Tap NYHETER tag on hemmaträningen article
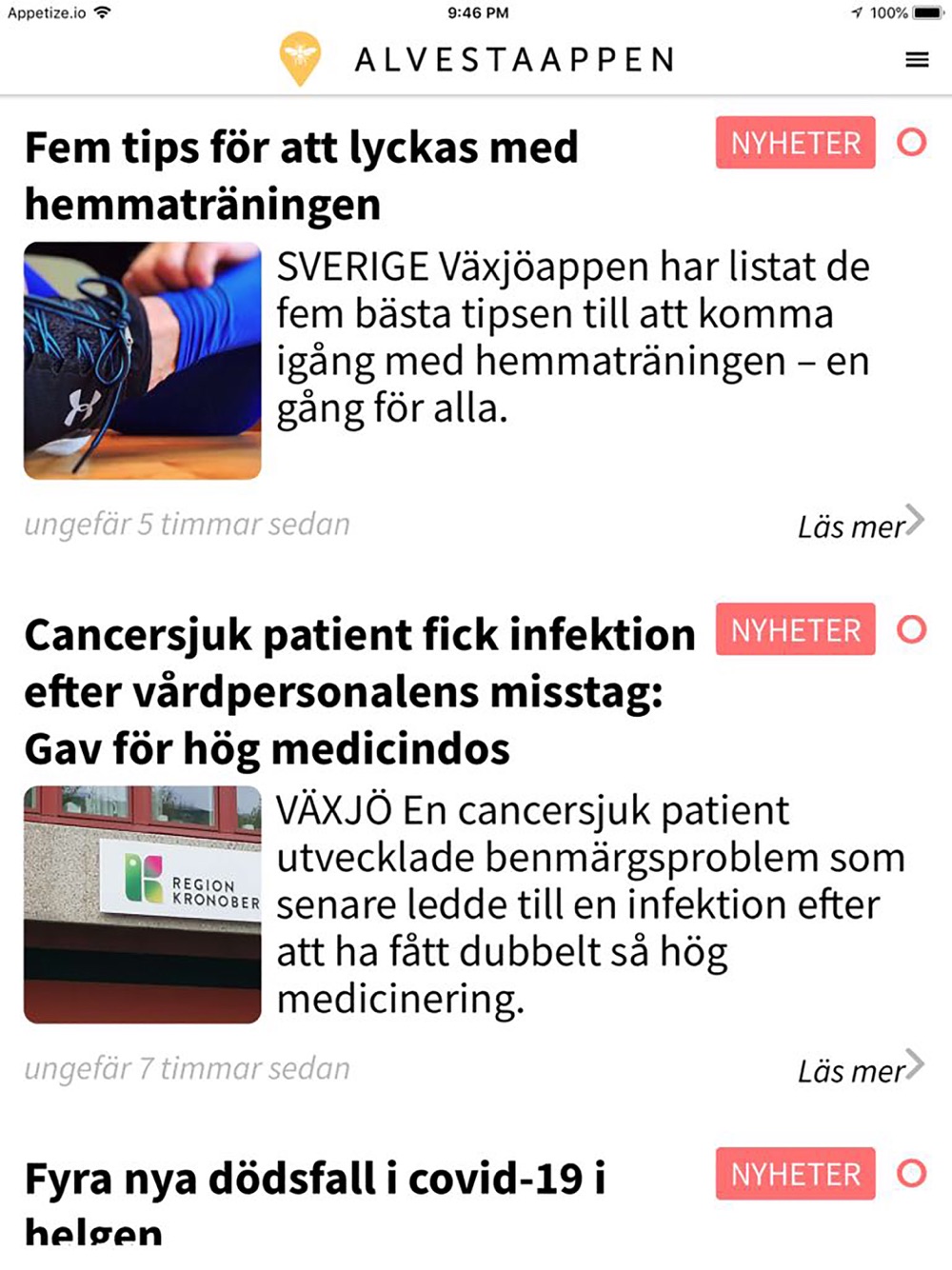952x1270 pixels. [795, 143]
